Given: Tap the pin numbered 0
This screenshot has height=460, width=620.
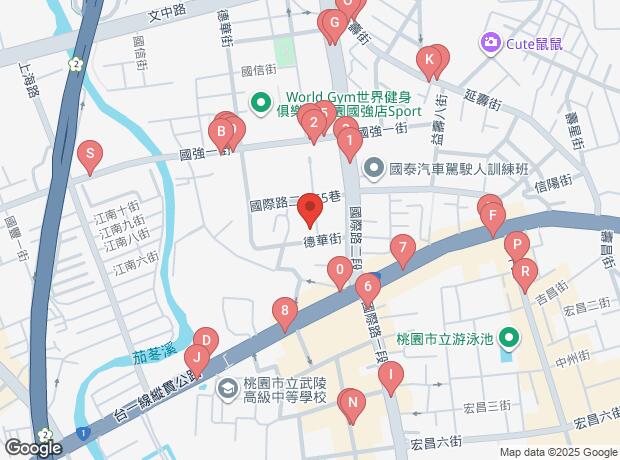Looking at the screenshot, I should click(341, 268).
